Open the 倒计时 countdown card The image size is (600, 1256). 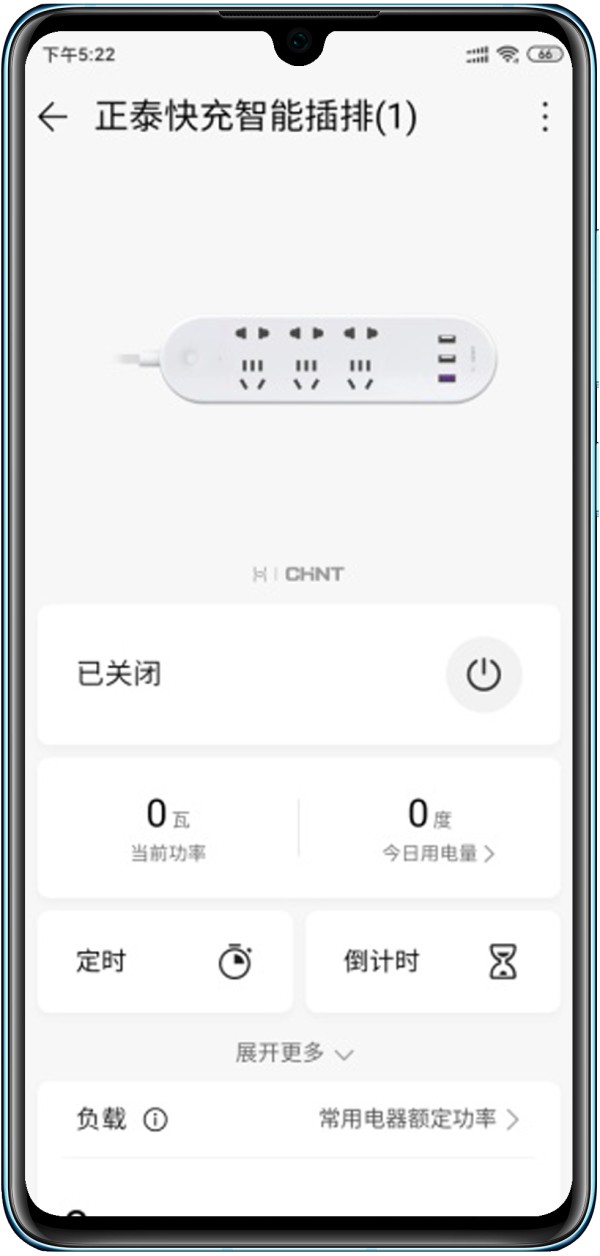point(432,961)
